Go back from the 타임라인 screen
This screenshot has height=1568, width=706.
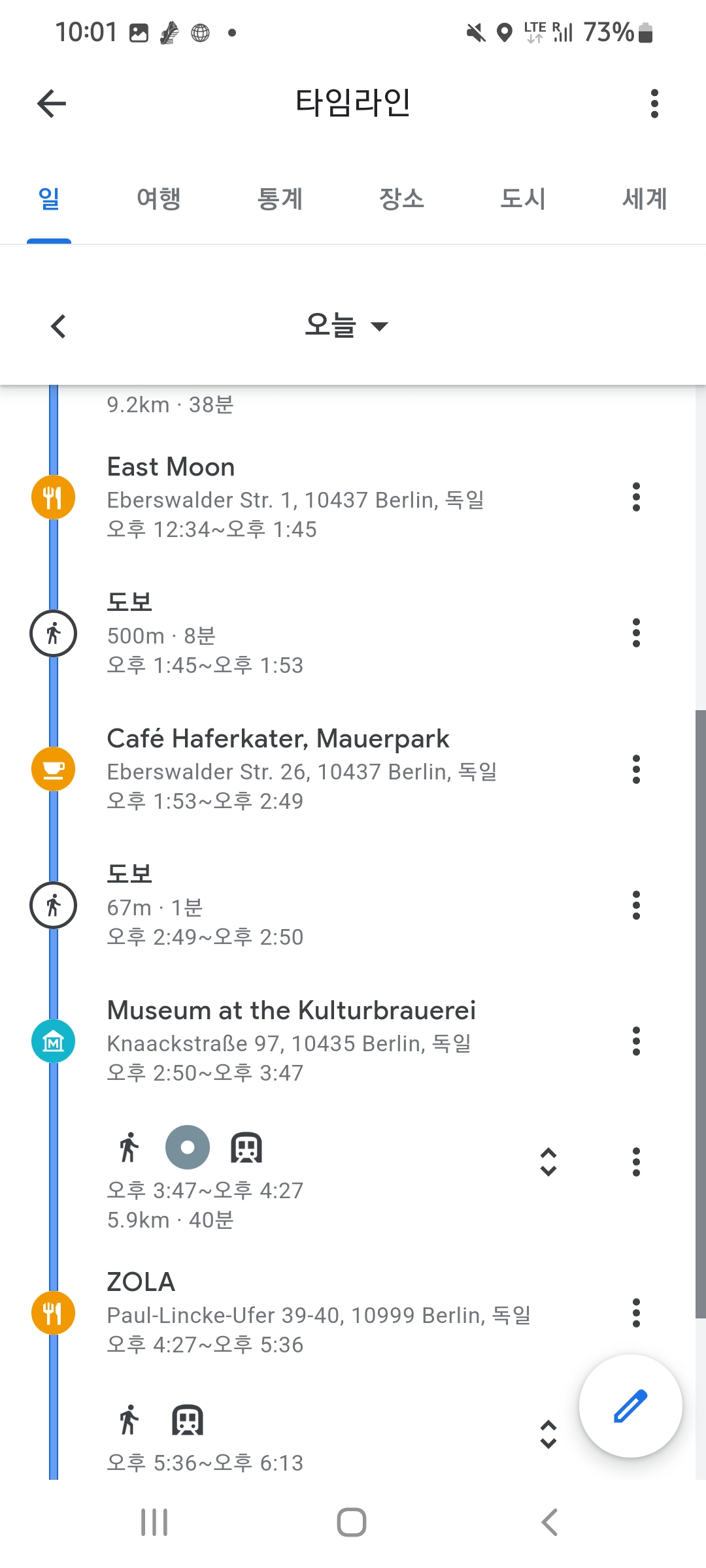52,103
